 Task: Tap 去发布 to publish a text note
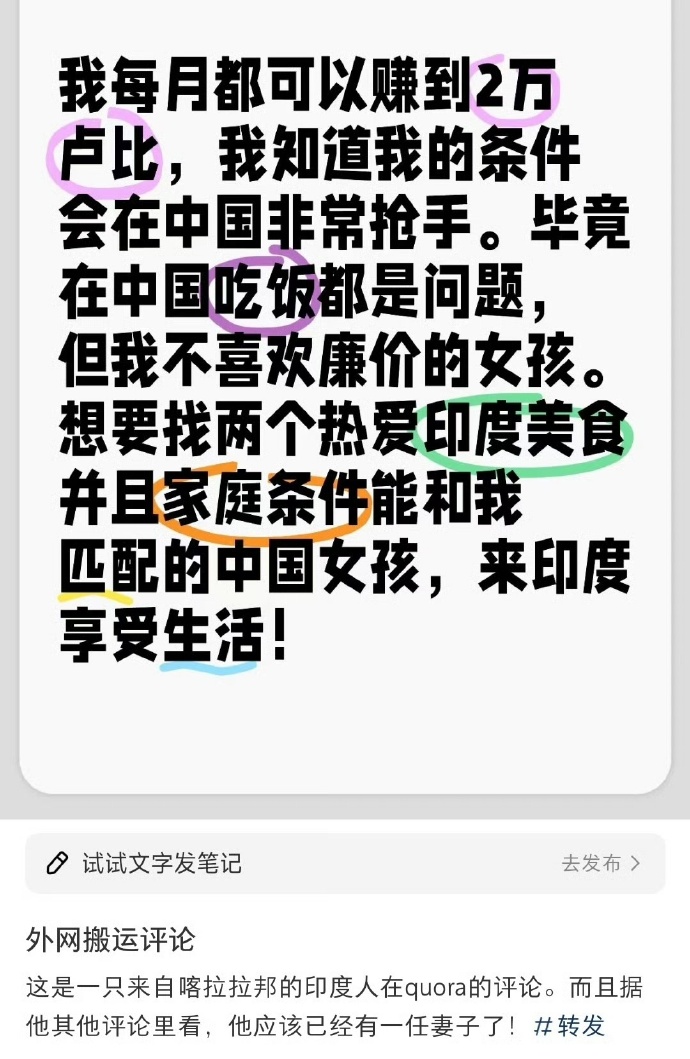pyautogui.click(x=599, y=863)
